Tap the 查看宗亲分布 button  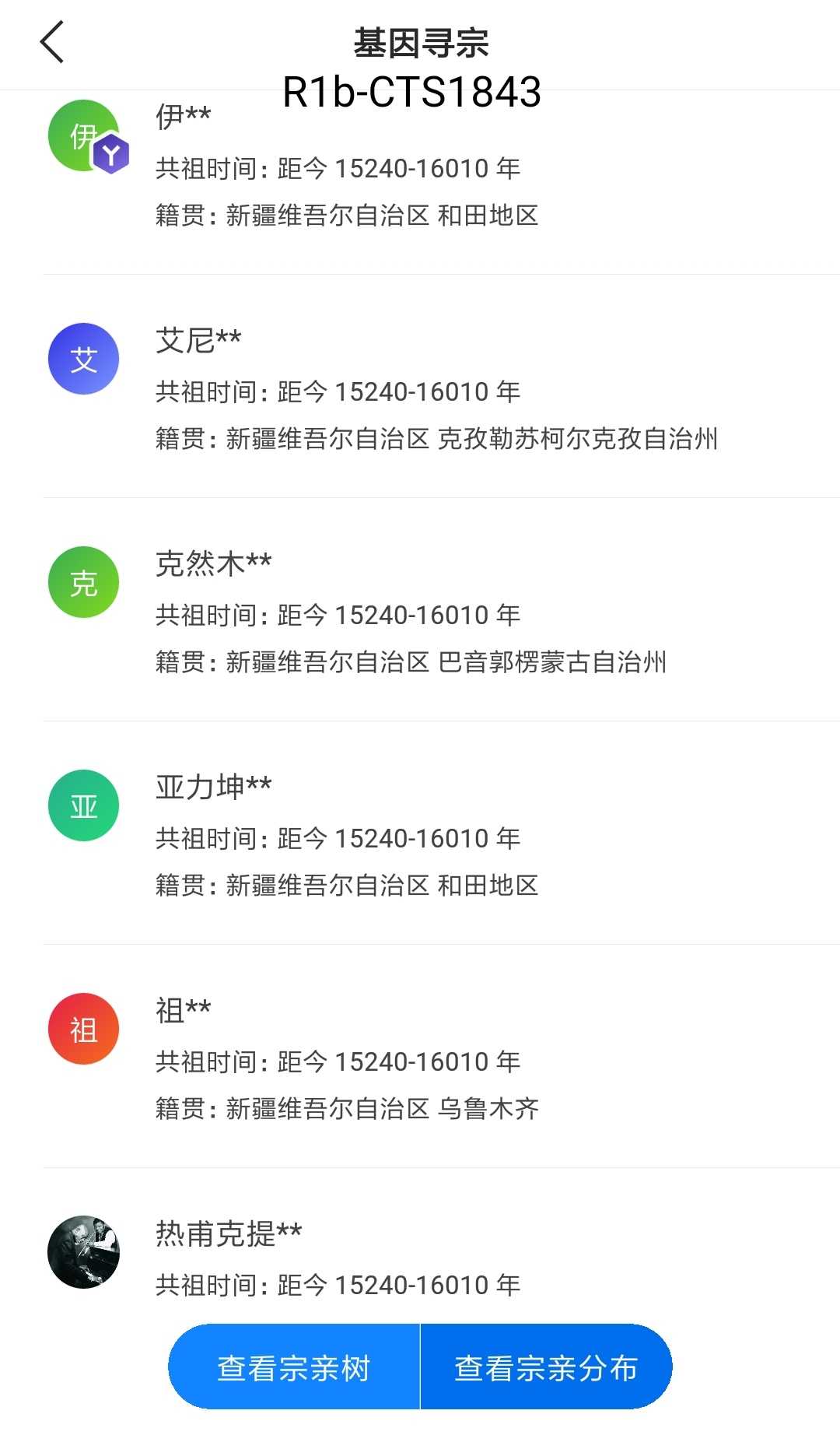click(546, 1367)
